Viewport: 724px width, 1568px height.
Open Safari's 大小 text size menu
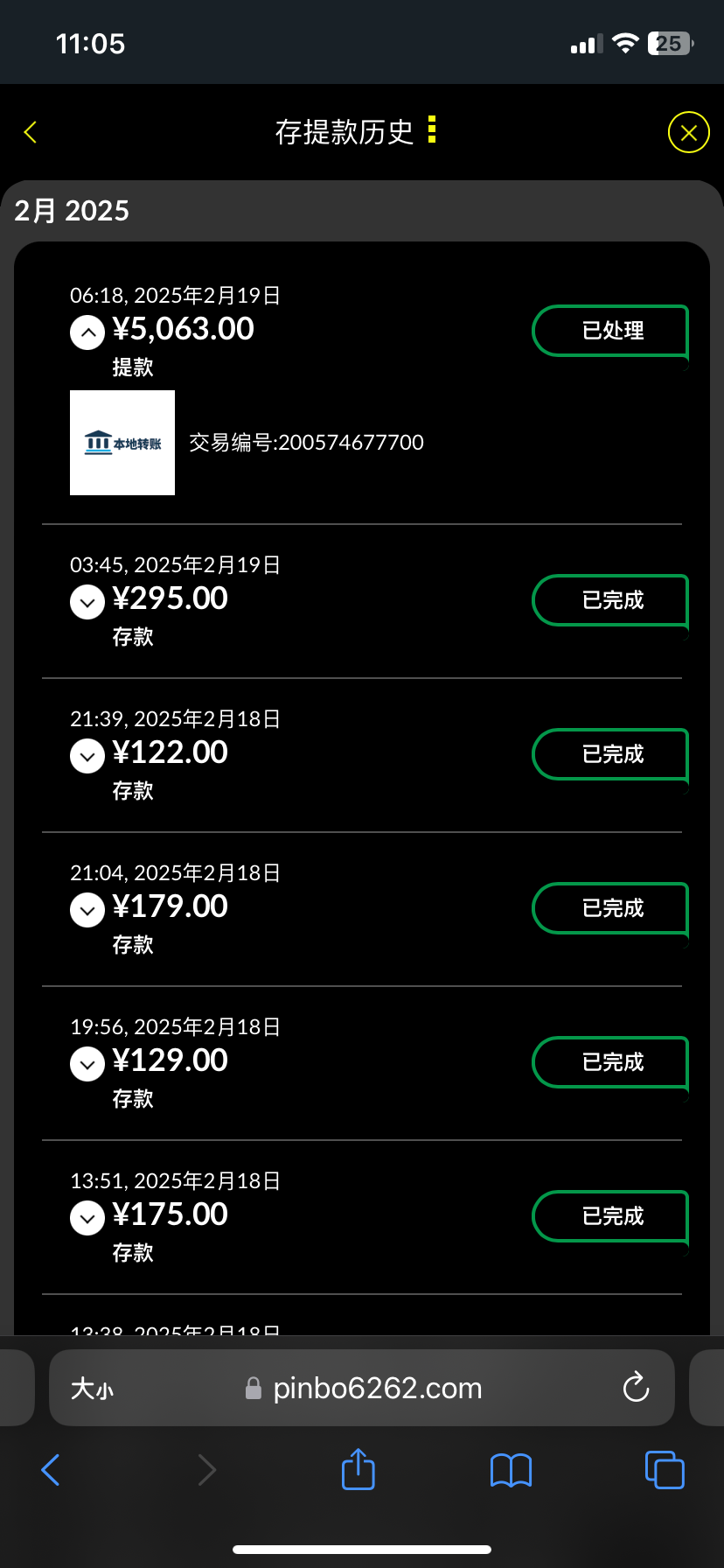(x=92, y=1389)
